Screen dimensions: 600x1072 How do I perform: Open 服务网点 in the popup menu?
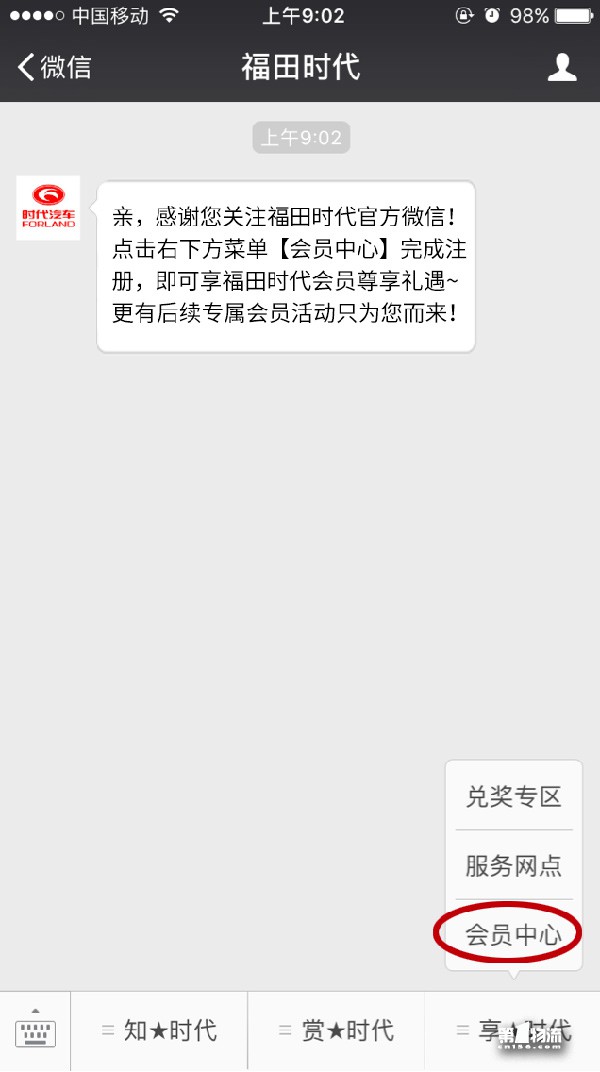(x=514, y=866)
